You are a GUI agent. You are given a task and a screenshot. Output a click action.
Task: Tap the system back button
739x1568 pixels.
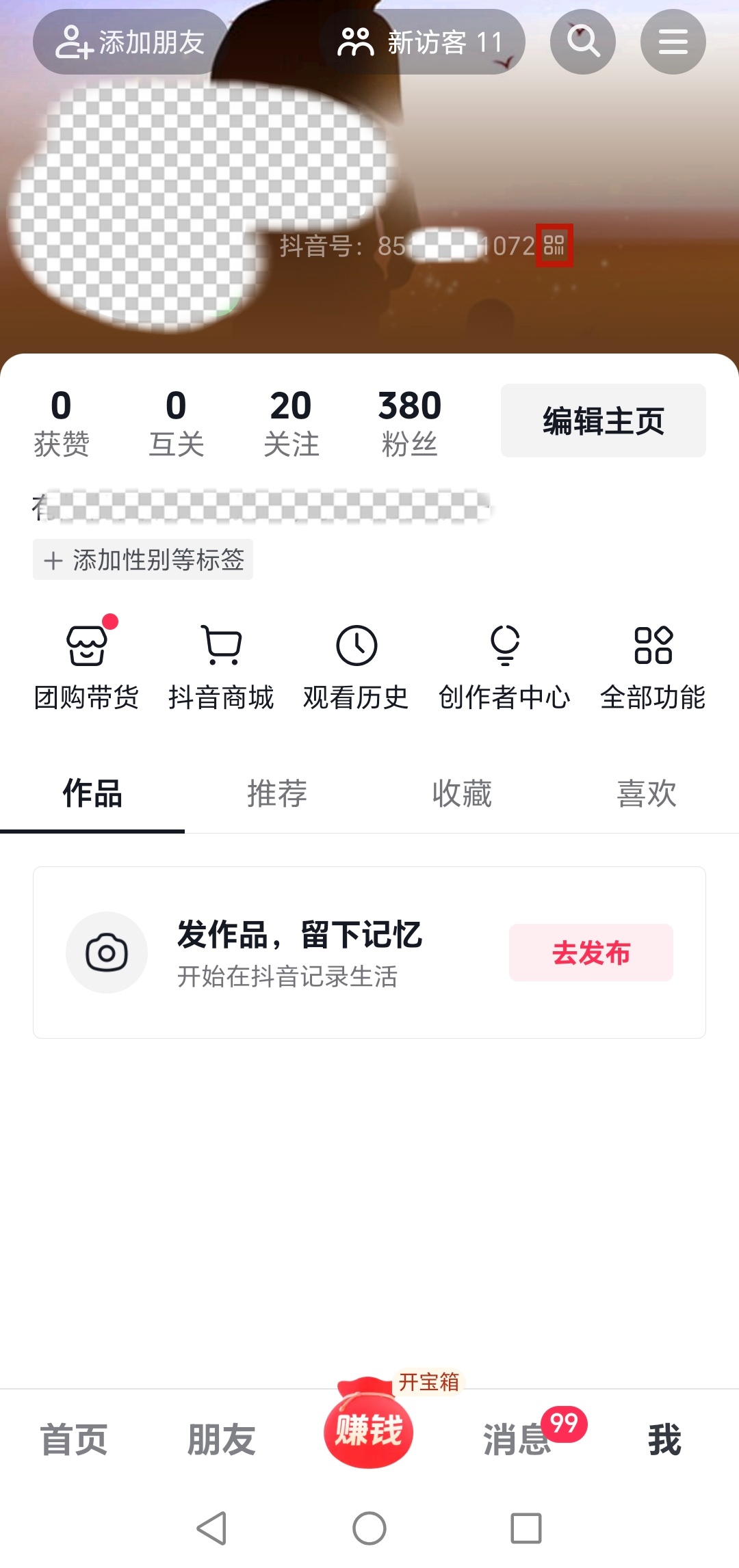click(212, 1528)
